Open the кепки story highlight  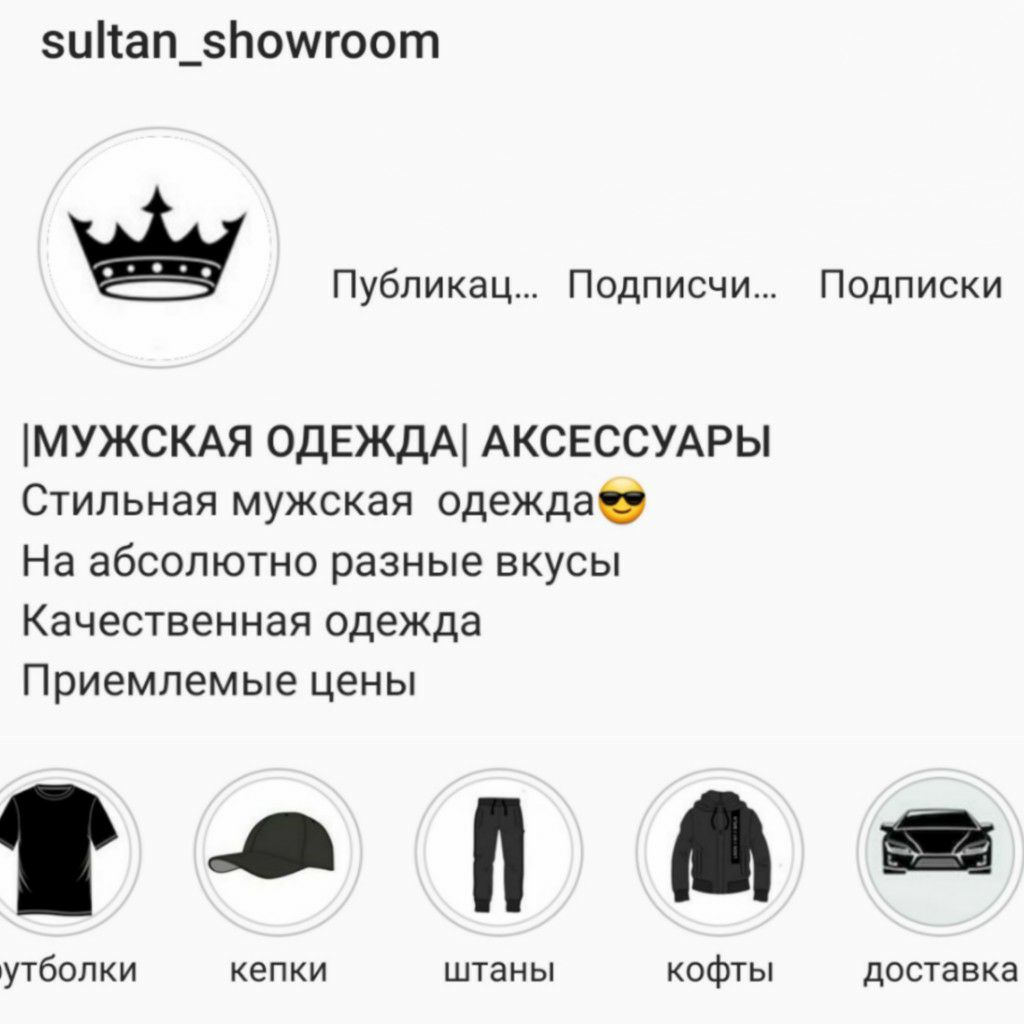[x=278, y=852]
